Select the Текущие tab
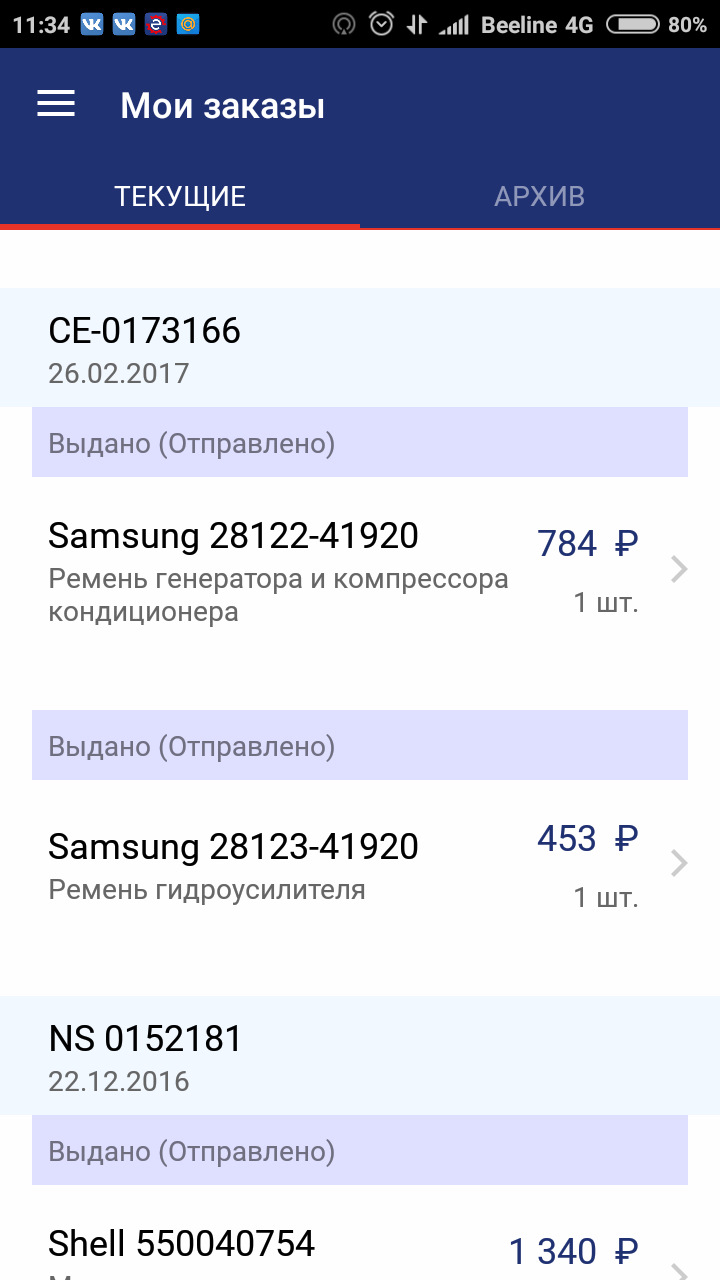Screen dimensions: 720x1280 pyautogui.click(x=180, y=196)
